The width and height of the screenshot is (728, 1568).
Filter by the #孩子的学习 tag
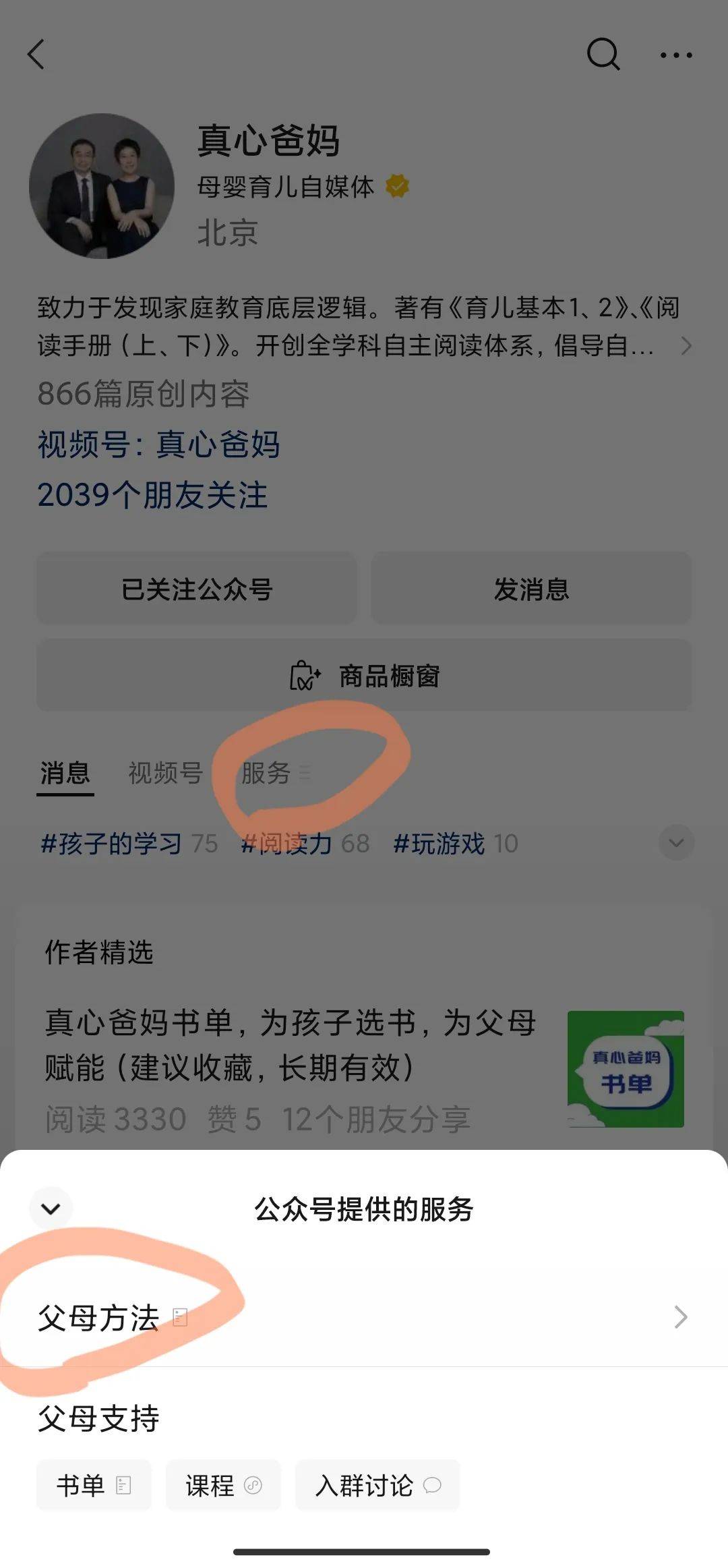[x=111, y=844]
